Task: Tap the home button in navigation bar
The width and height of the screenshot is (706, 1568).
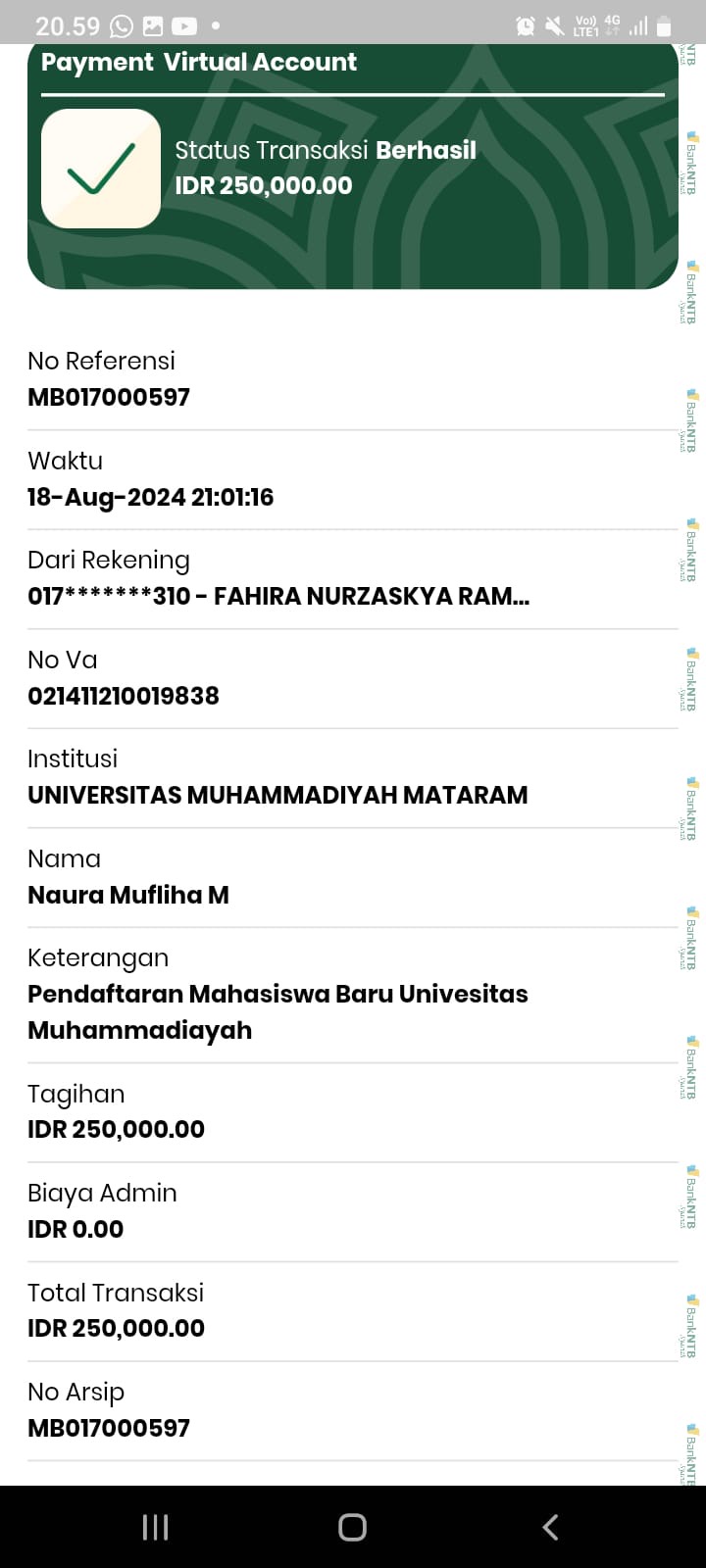Action: (352, 1527)
